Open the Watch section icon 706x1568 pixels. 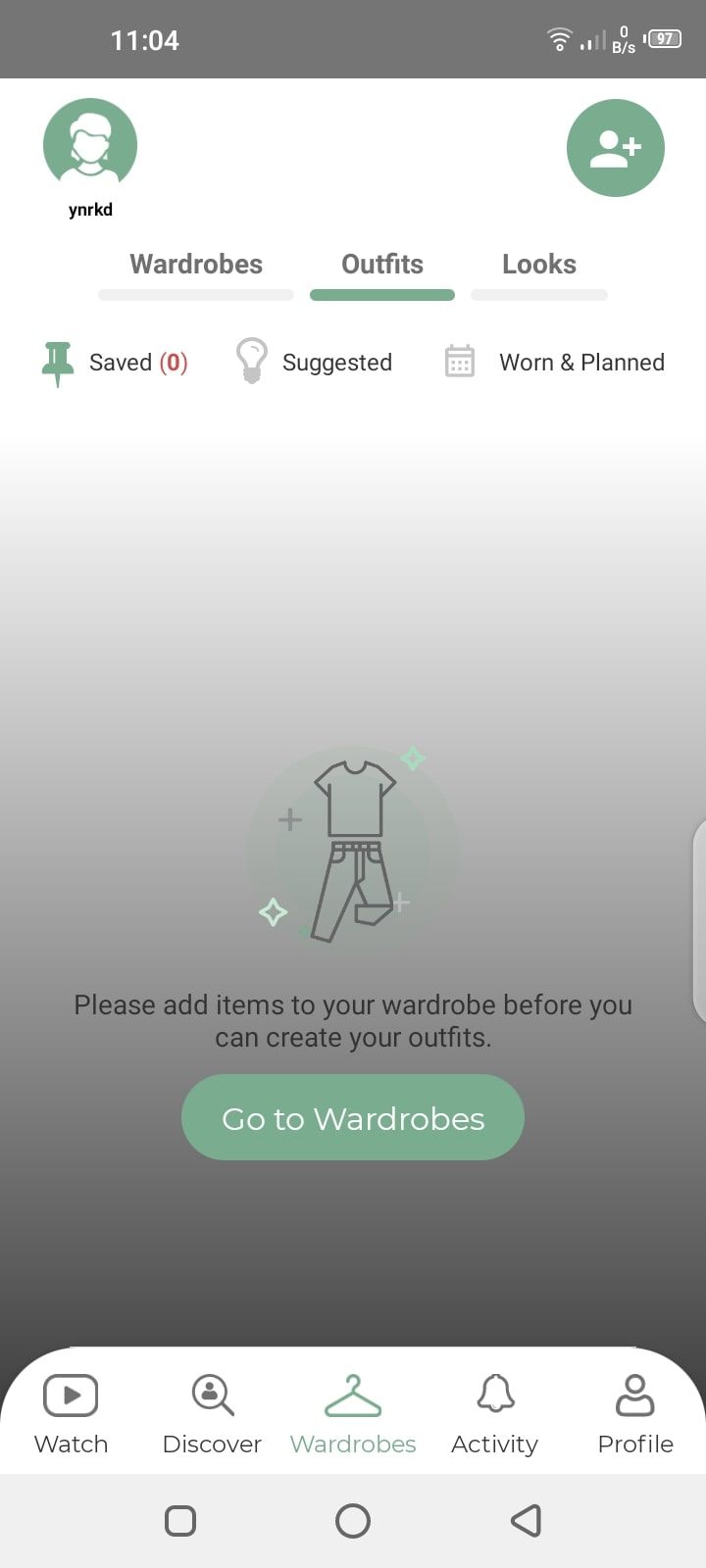(x=70, y=1394)
